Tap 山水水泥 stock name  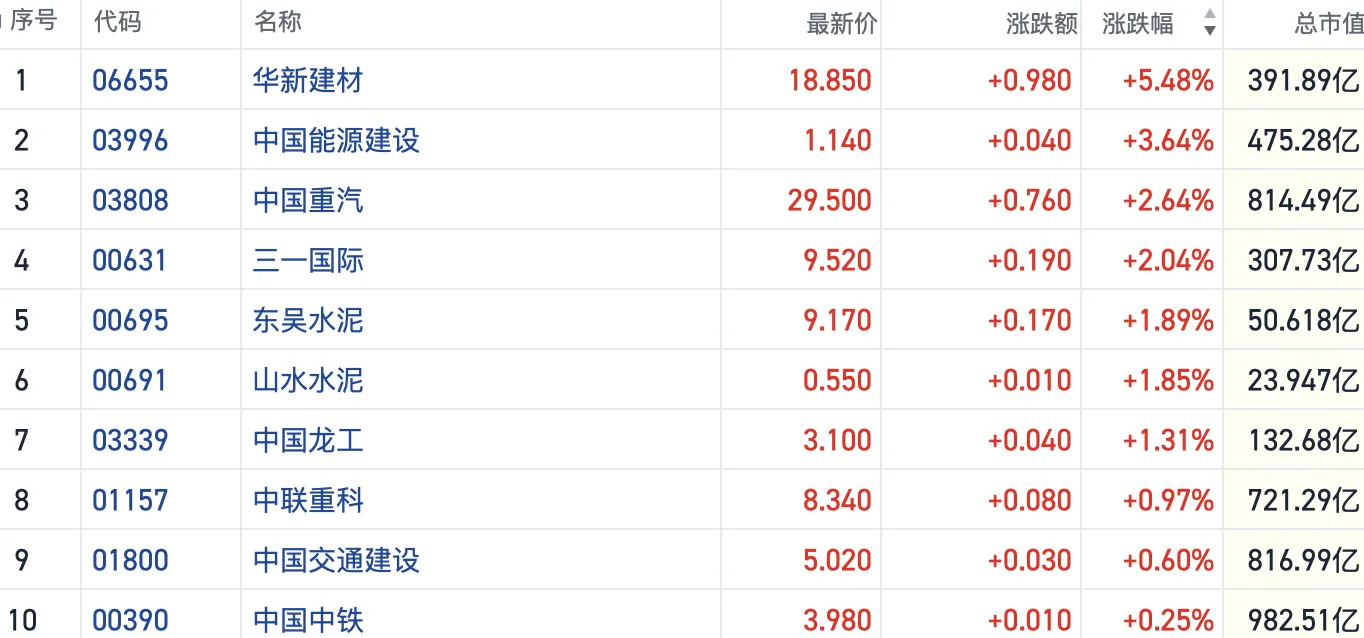tap(308, 380)
